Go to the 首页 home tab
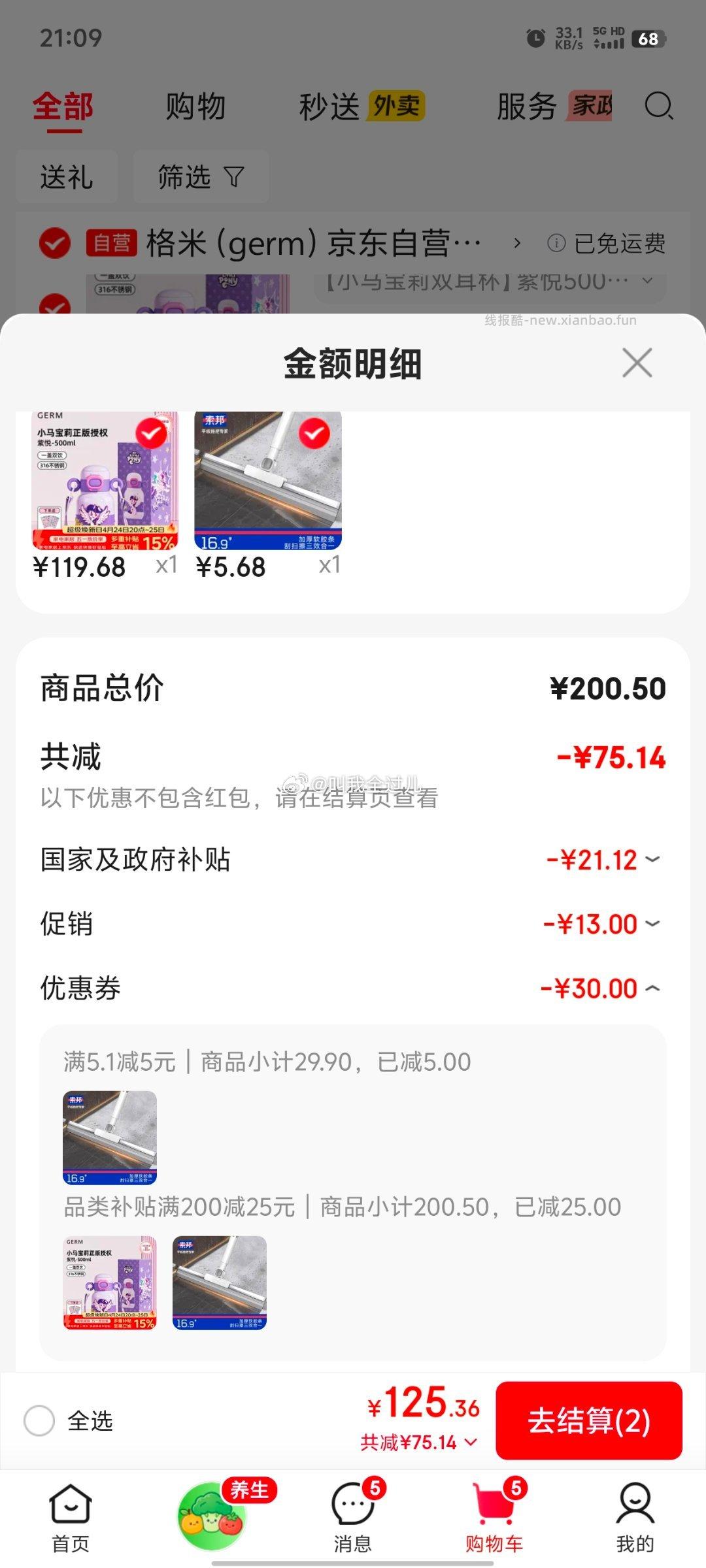 [70, 1518]
